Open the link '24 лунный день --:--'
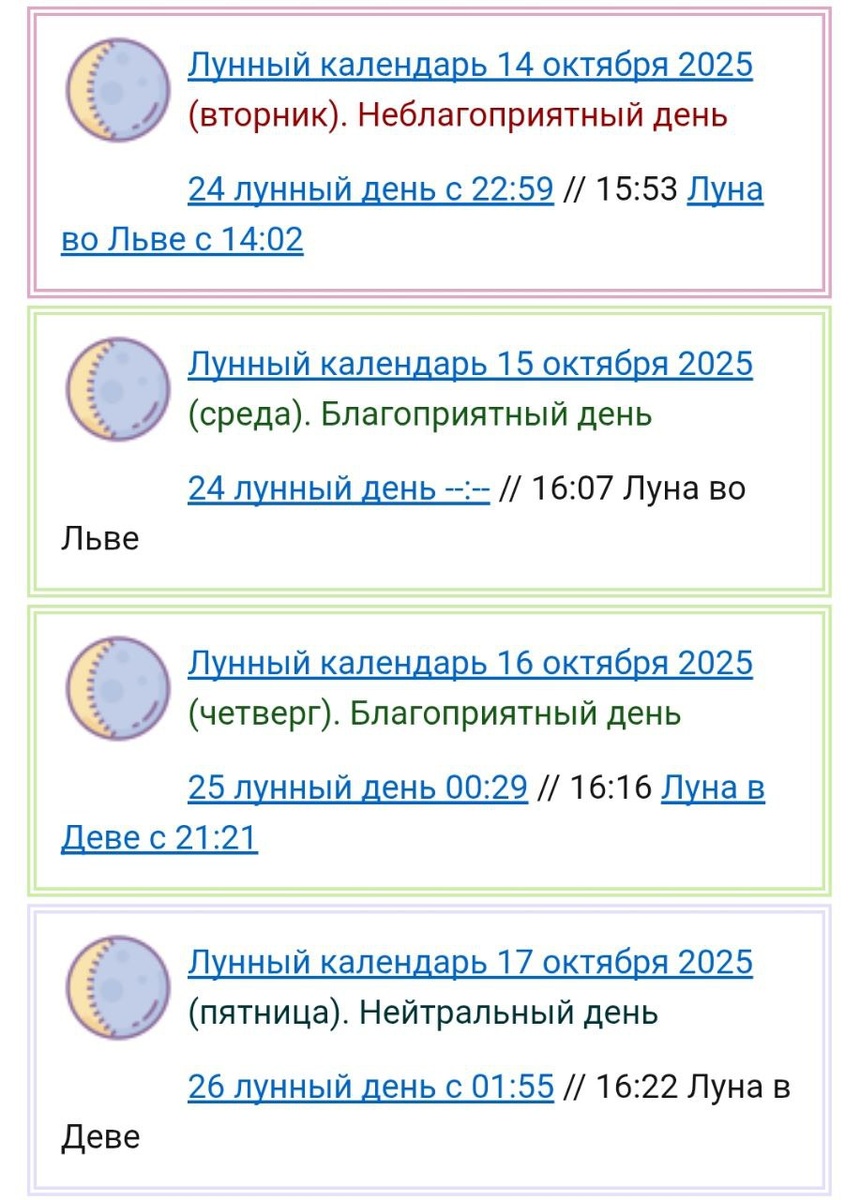The width and height of the screenshot is (860, 1200). click(x=340, y=489)
